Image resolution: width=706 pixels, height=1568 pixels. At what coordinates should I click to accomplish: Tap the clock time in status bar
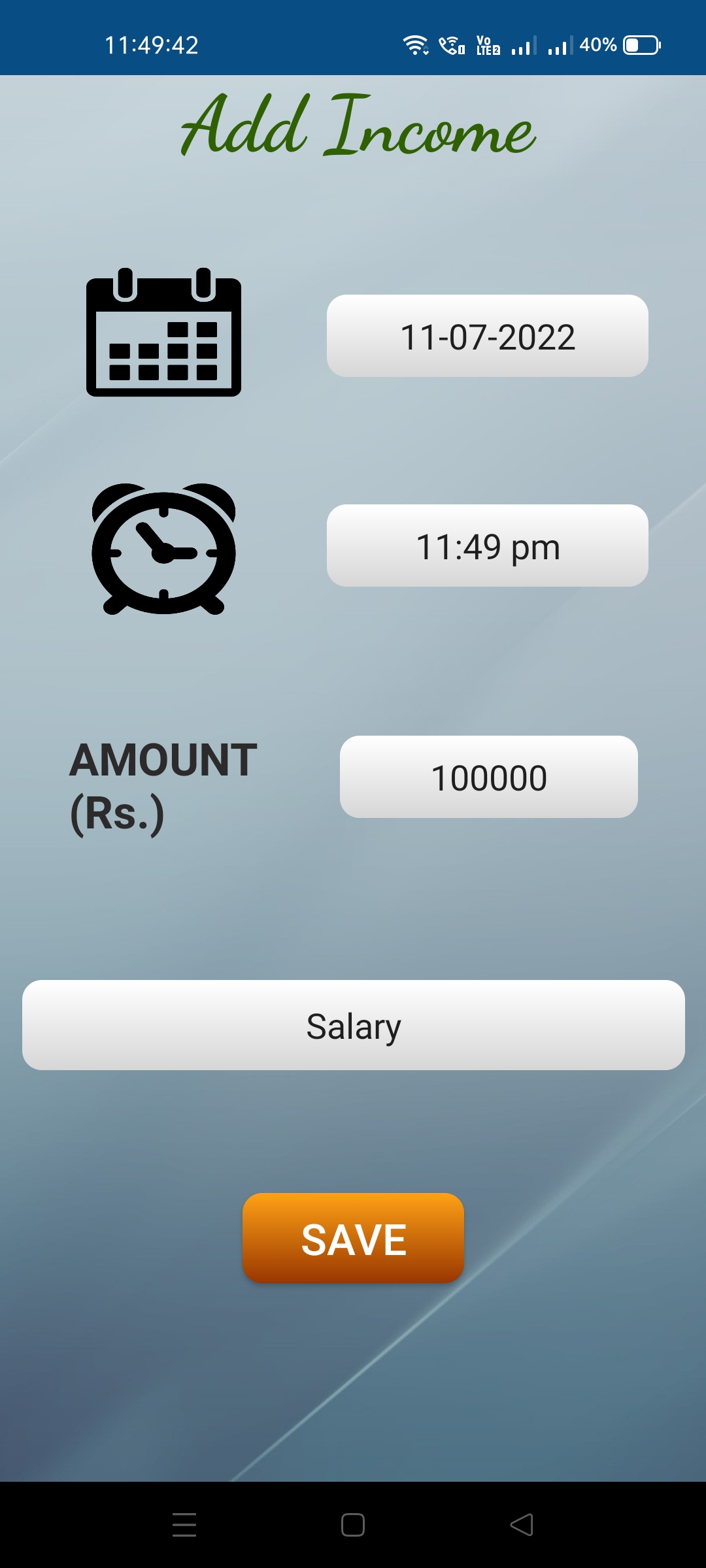click(x=152, y=44)
